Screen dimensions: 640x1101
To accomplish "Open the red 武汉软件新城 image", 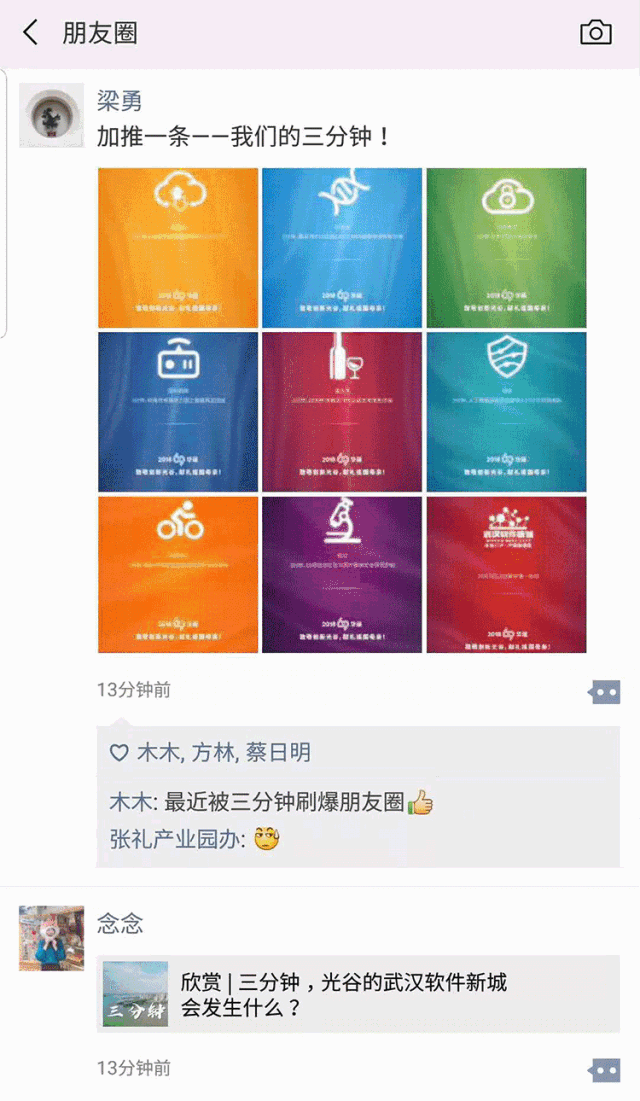I will coord(507,575).
